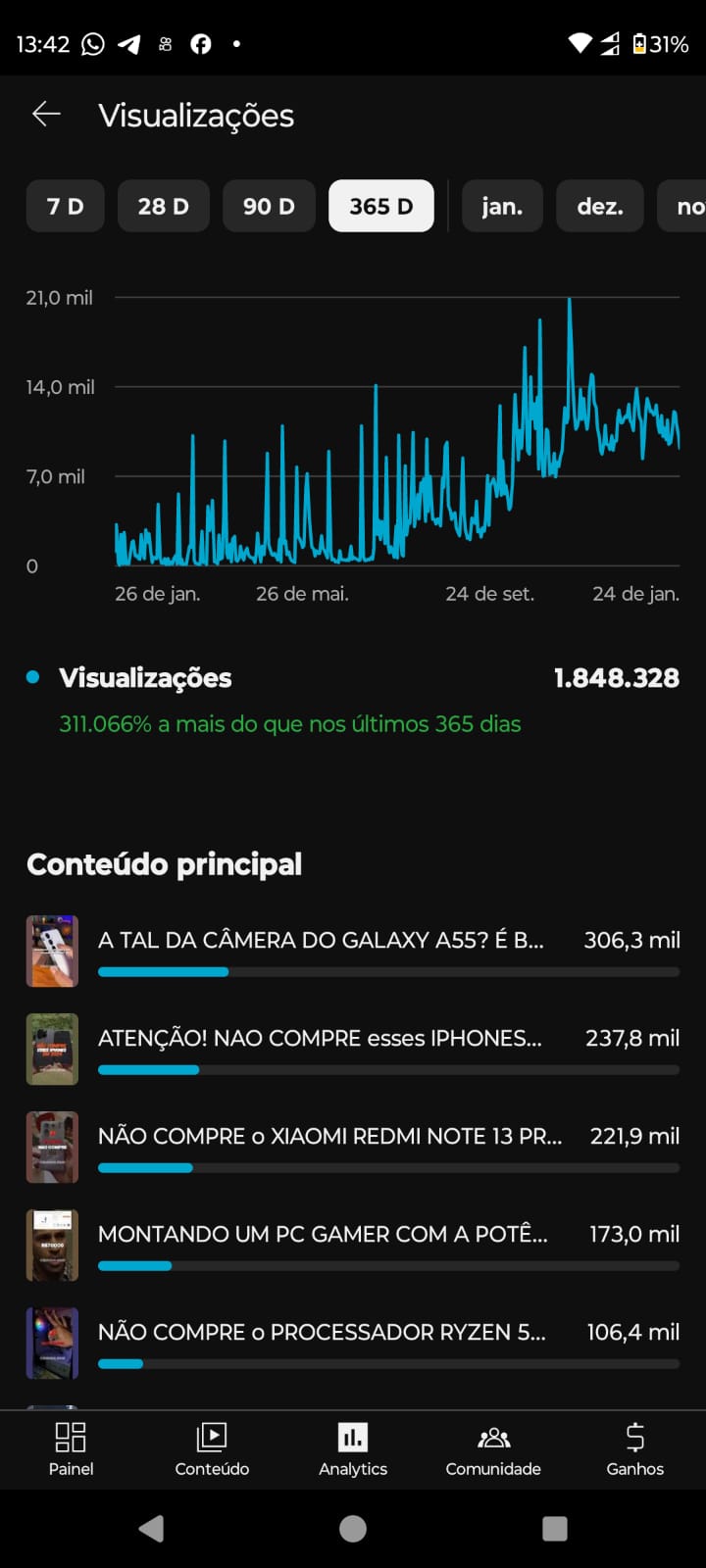This screenshot has height=1568, width=706.
Task: Open the NAO COMPRE esses IPHONES video
Action: 320,1039
